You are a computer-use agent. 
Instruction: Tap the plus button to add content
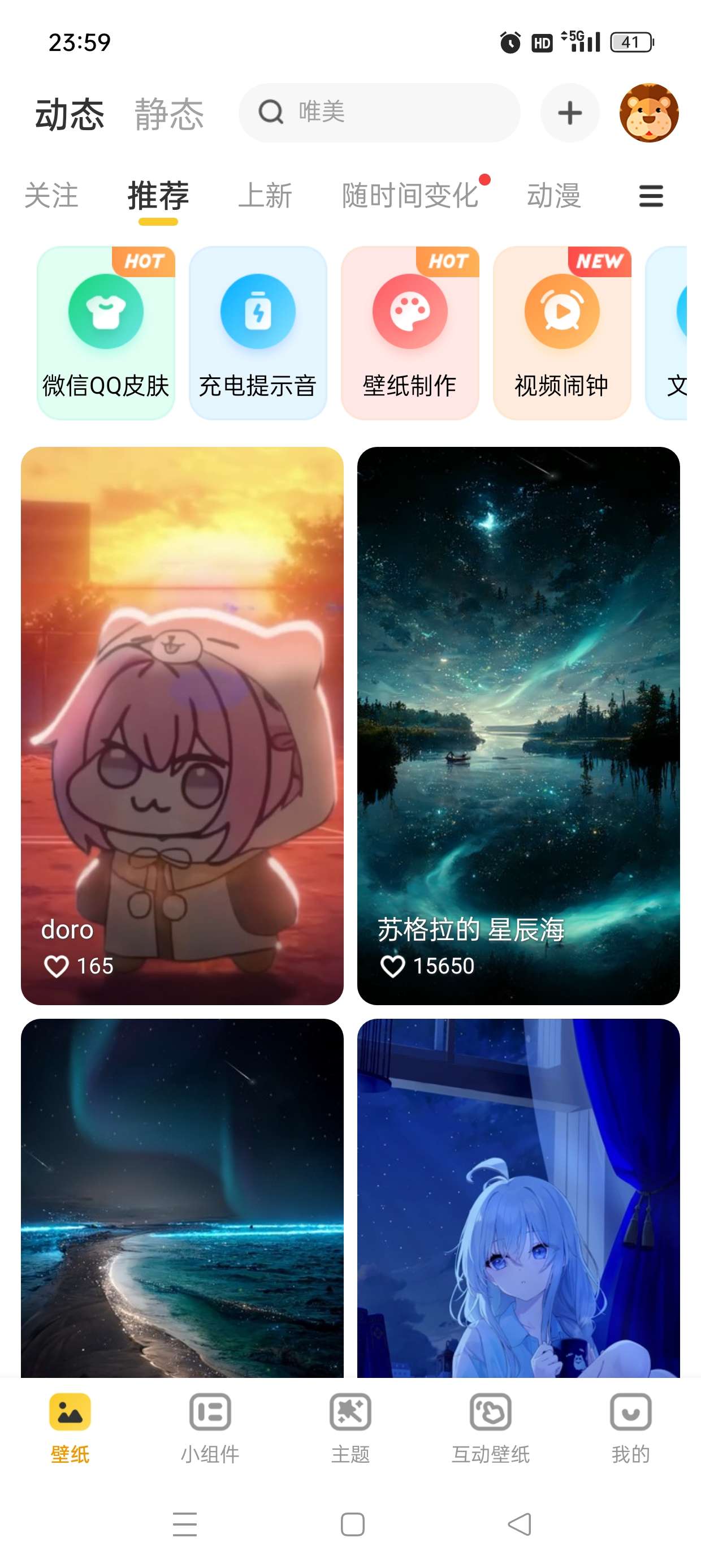point(570,113)
